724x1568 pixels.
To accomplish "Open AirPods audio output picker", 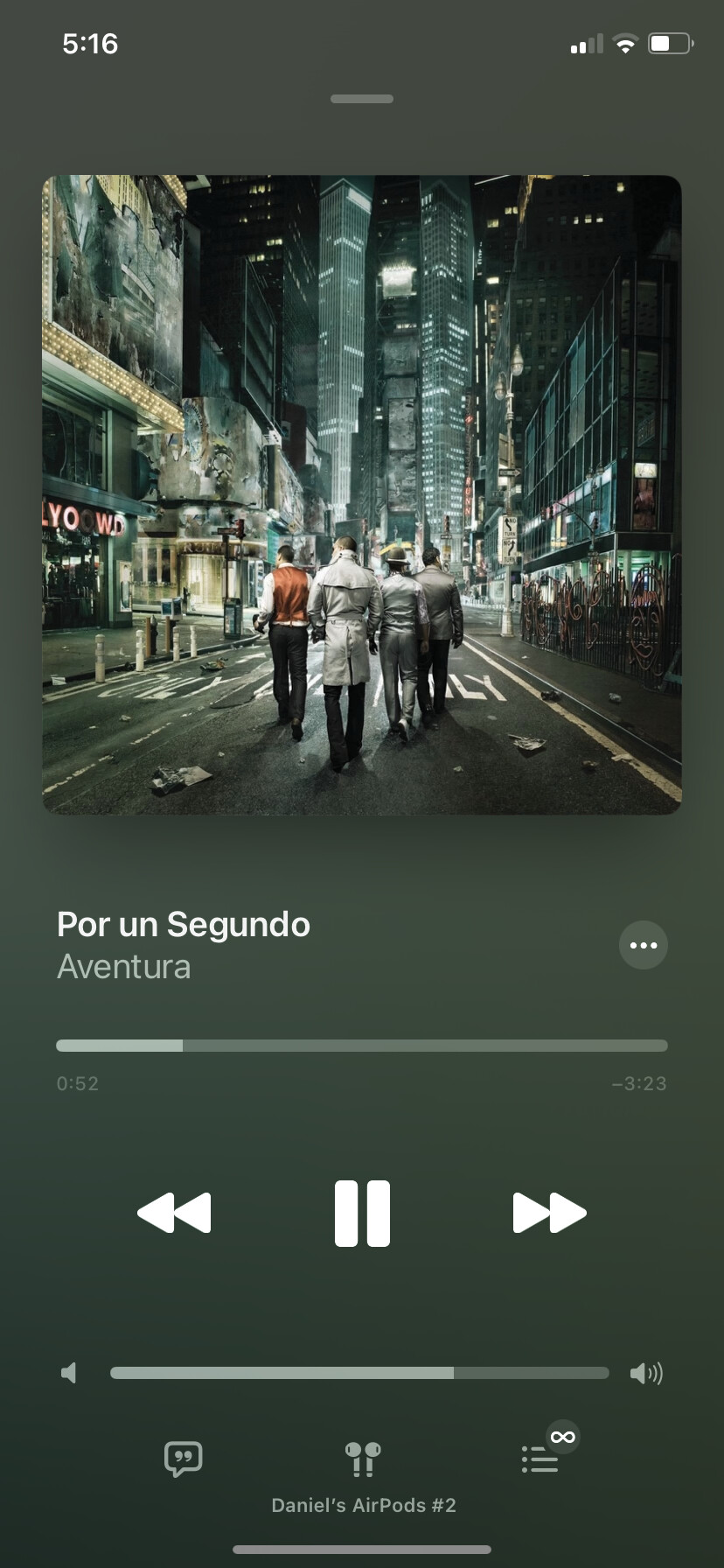I will tap(363, 1459).
